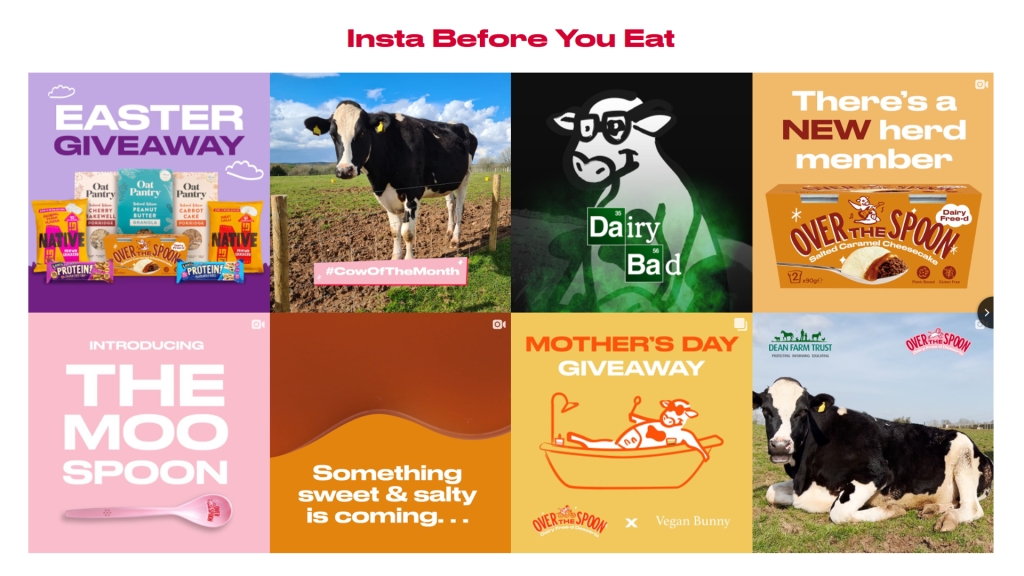Open the 'Introducing The Moo Spoon' post
The height and width of the screenshot is (576, 1024).
click(x=149, y=433)
